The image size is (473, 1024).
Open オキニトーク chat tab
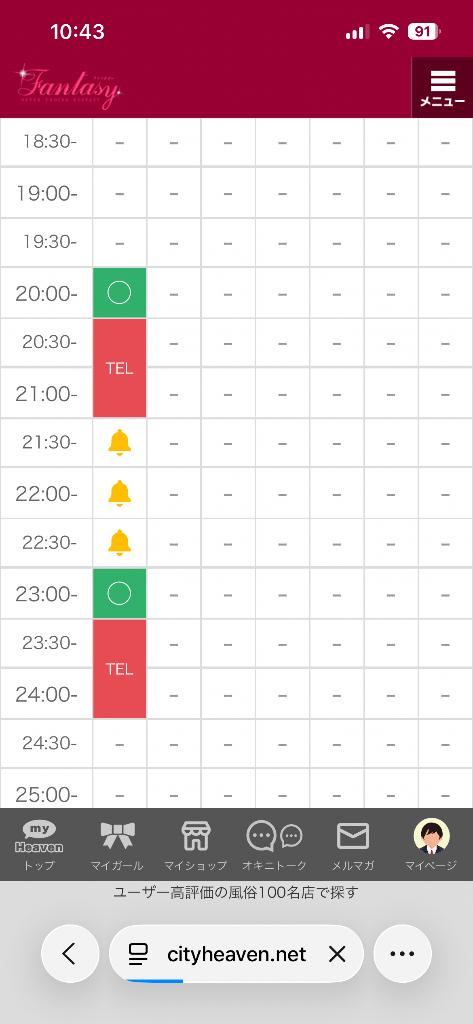[274, 845]
